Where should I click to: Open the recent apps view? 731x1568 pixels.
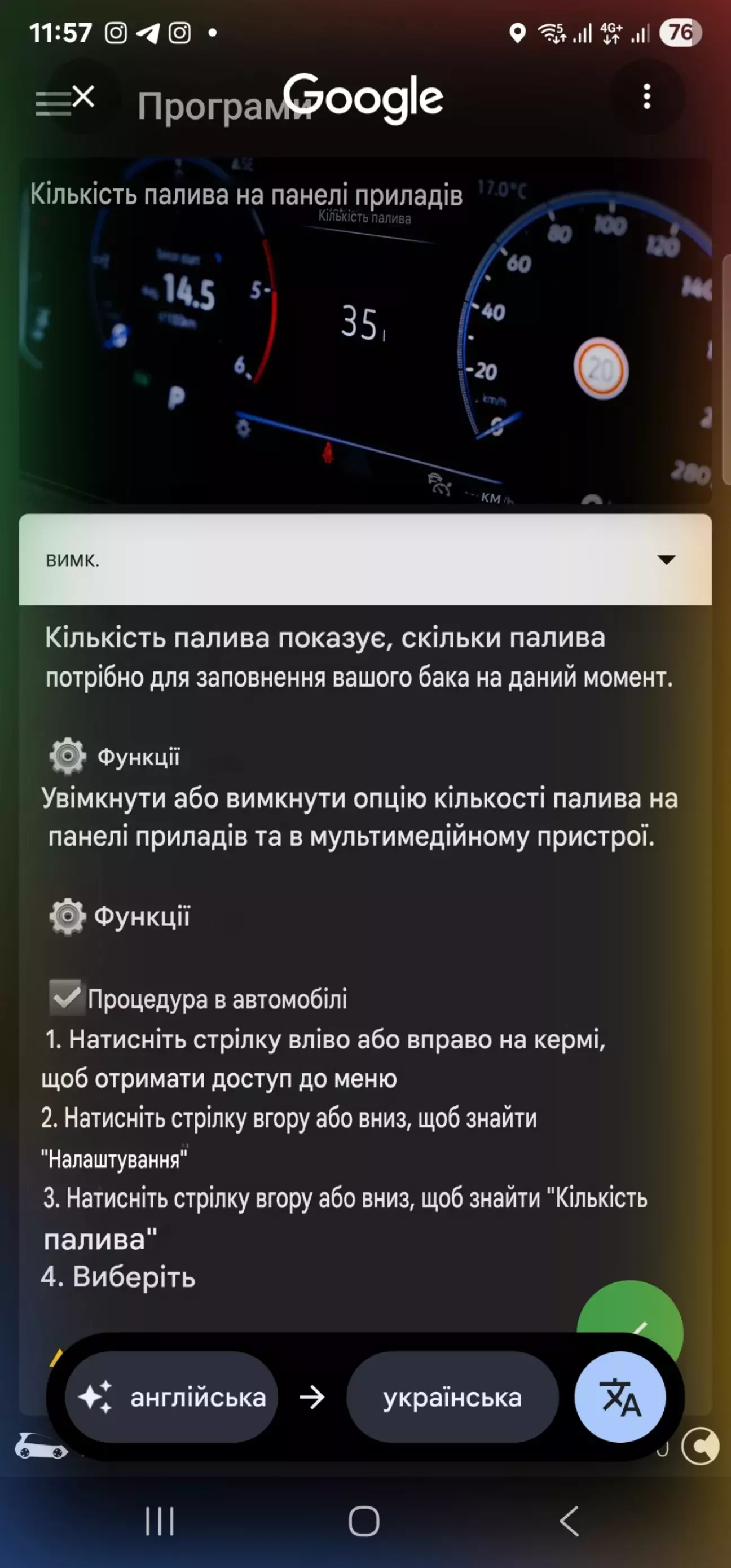pos(160,1522)
